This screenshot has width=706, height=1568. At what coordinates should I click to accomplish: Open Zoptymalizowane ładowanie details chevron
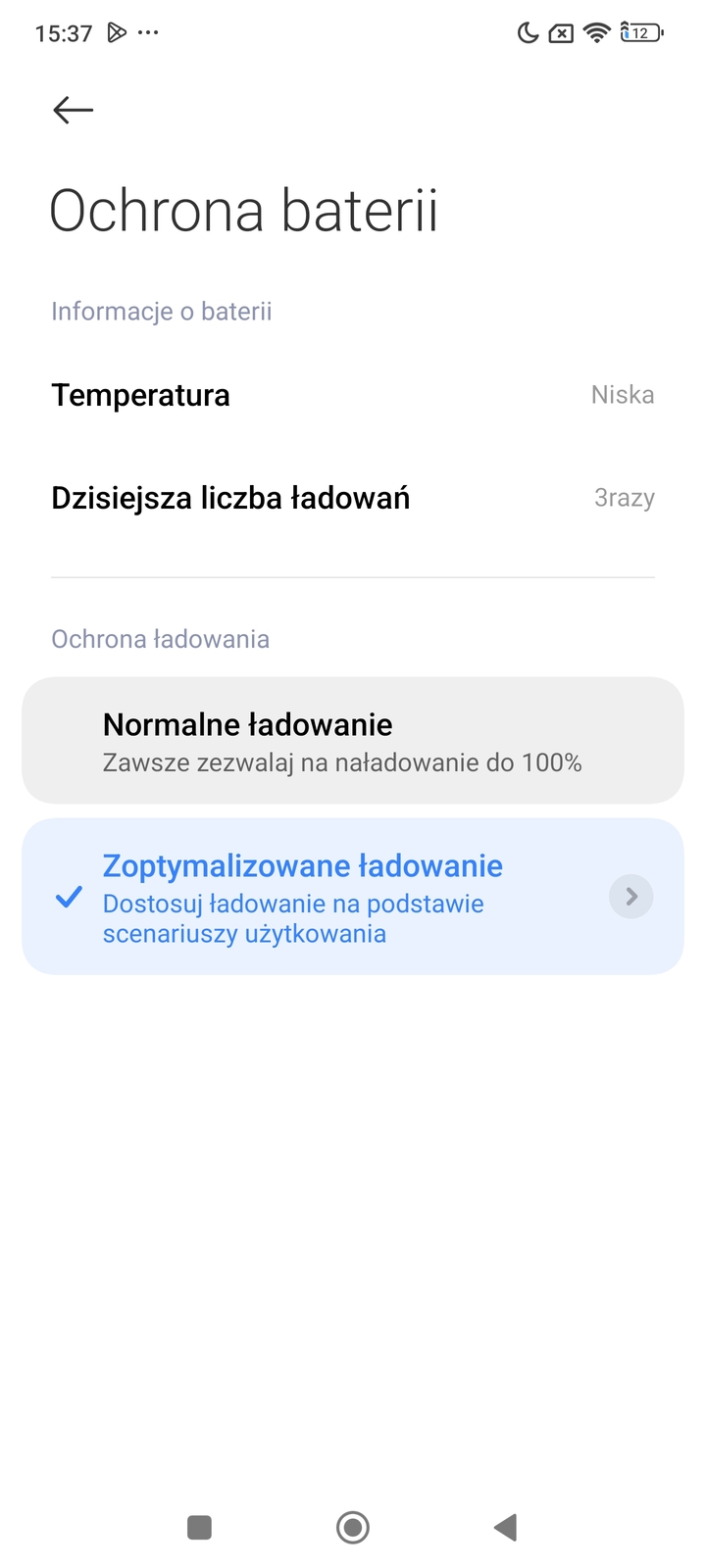tap(631, 897)
